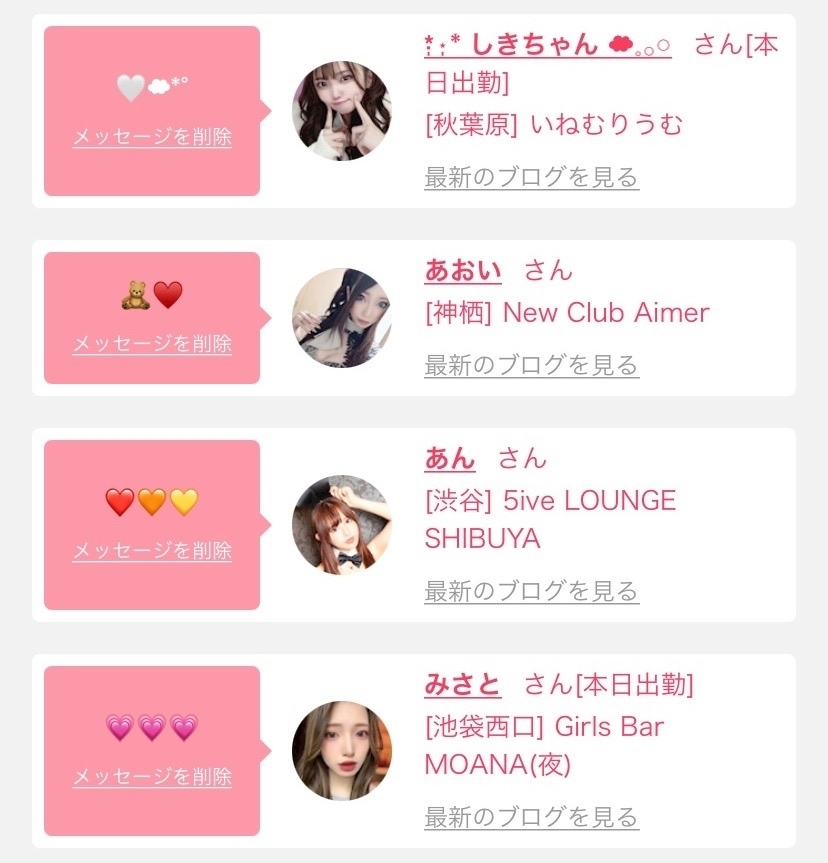828x863 pixels.
Task: View しきちゃん's latest blog
Action: (x=531, y=178)
